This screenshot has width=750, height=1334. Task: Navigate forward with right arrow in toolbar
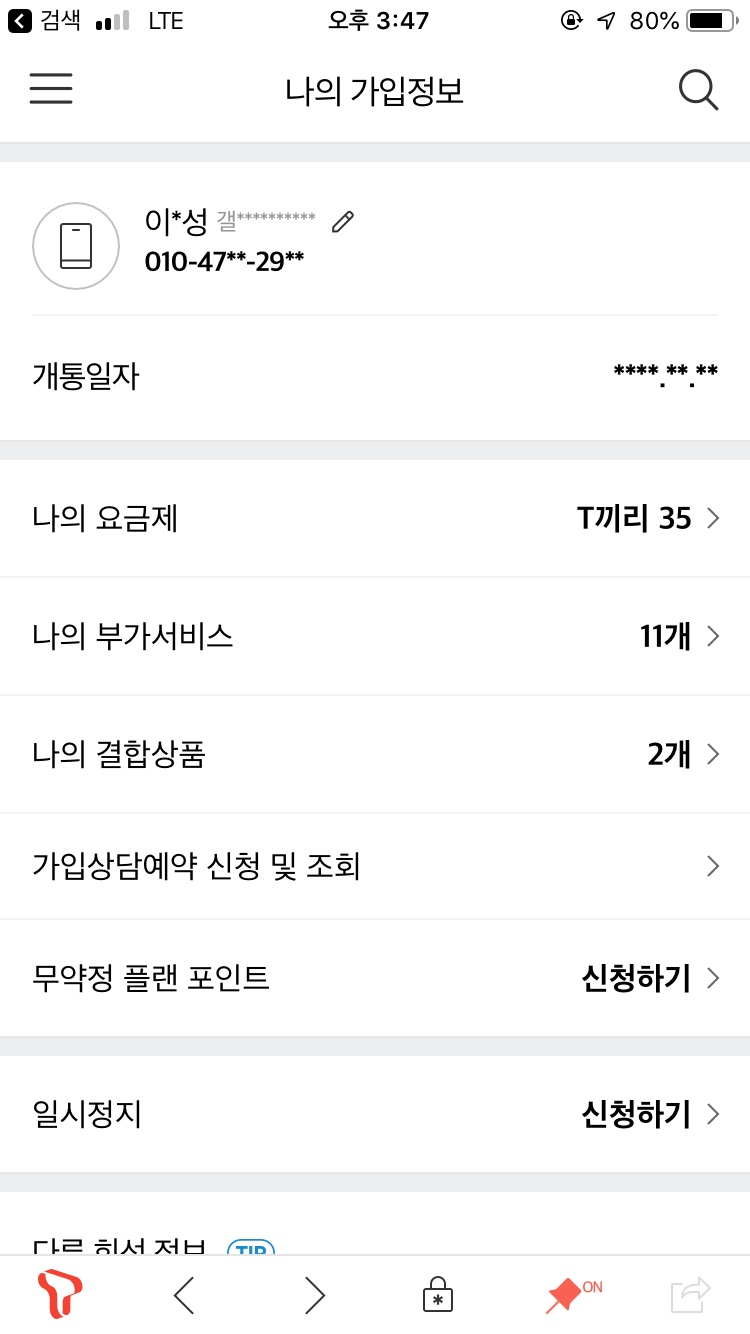click(x=315, y=1295)
